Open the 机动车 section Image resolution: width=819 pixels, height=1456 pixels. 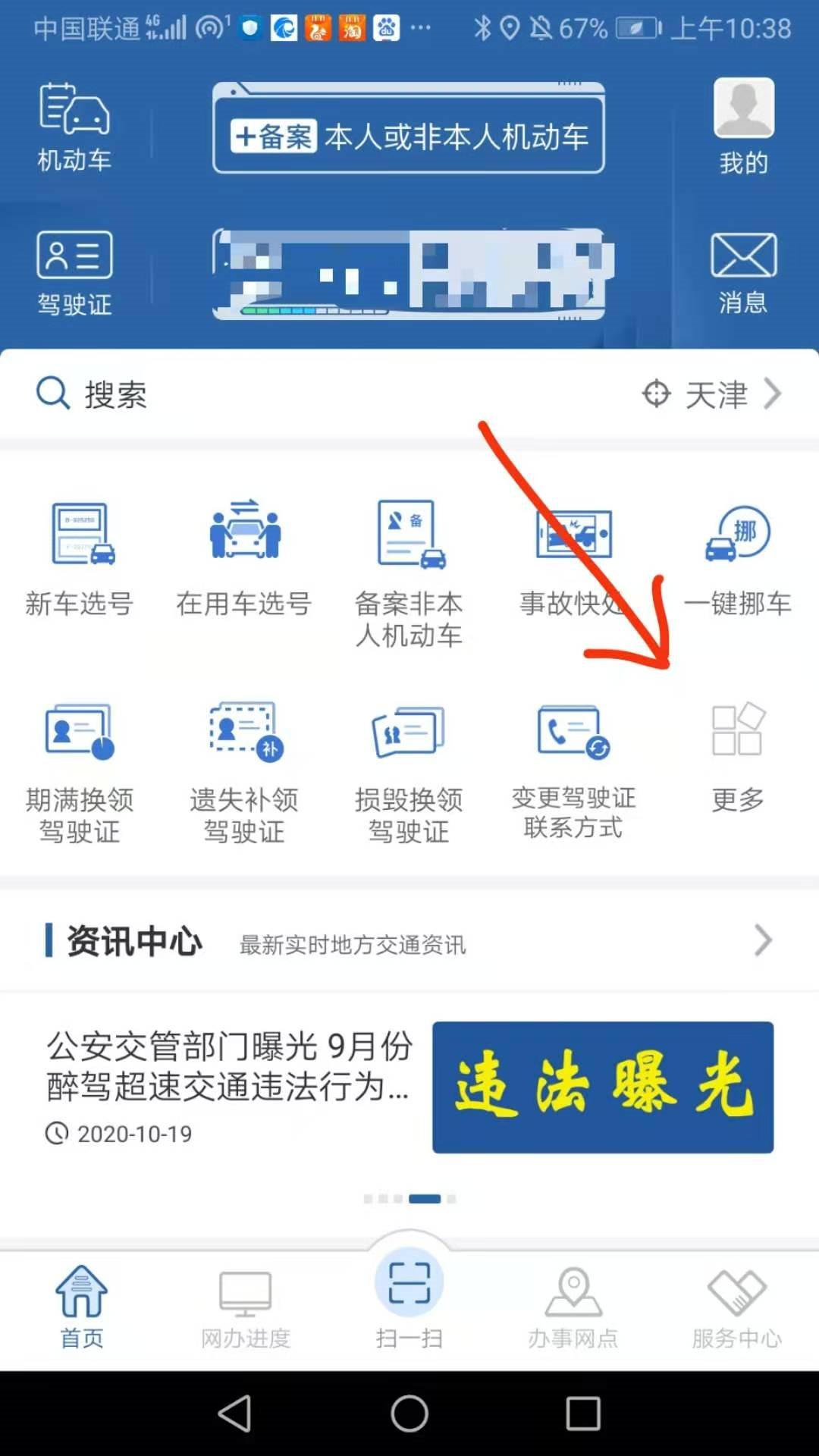pyautogui.click(x=74, y=127)
